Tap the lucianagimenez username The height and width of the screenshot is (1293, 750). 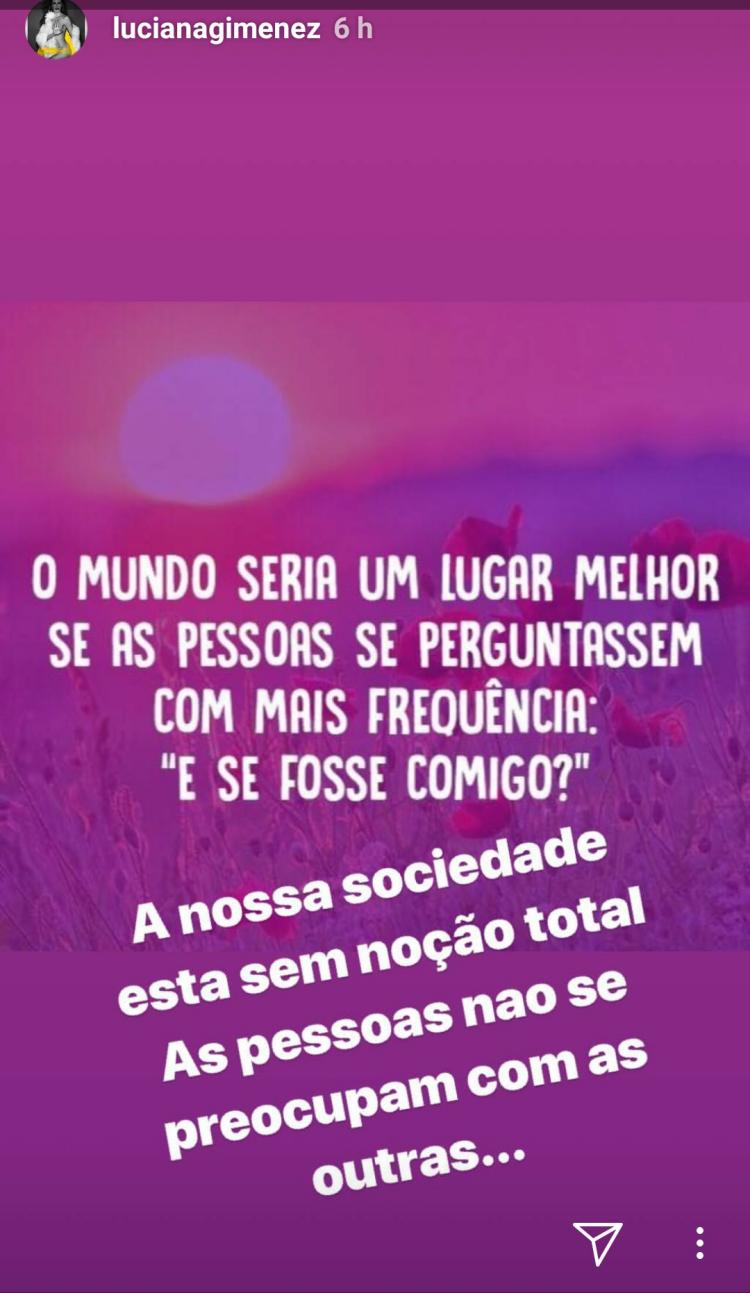pyautogui.click(x=217, y=29)
